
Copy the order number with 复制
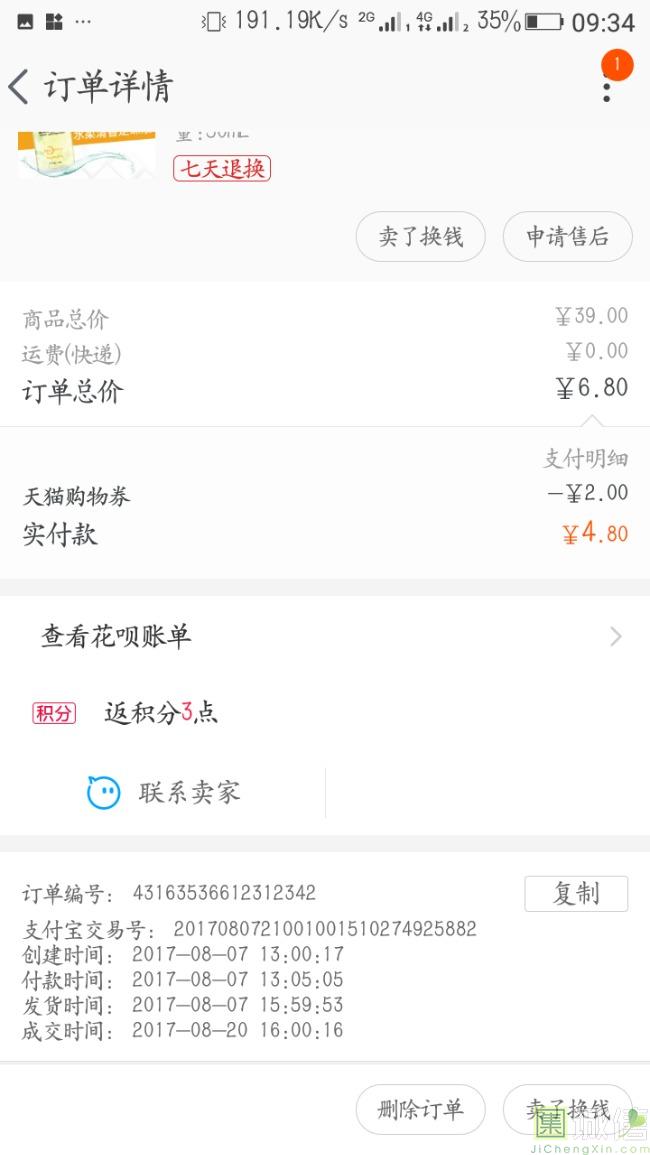[x=576, y=894]
